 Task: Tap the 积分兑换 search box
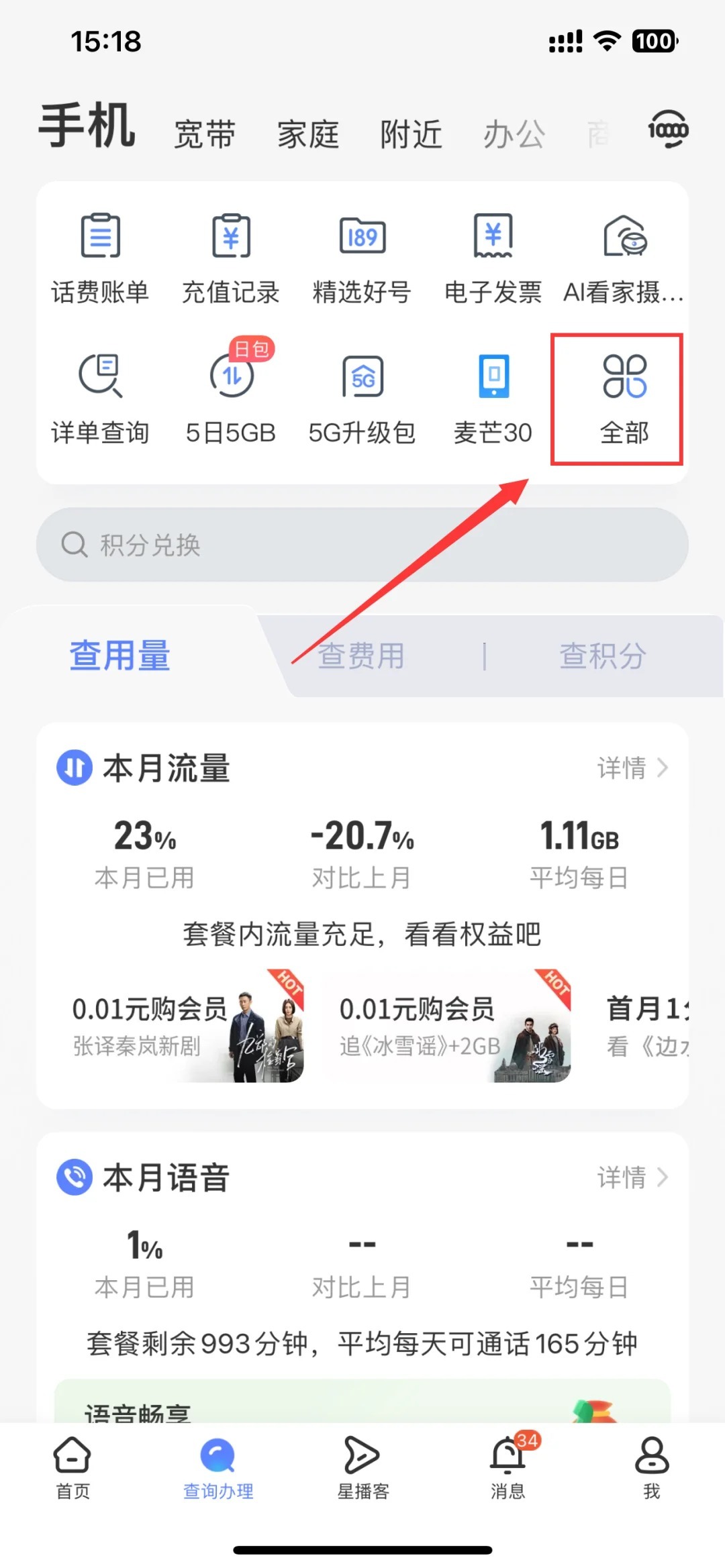(x=362, y=545)
